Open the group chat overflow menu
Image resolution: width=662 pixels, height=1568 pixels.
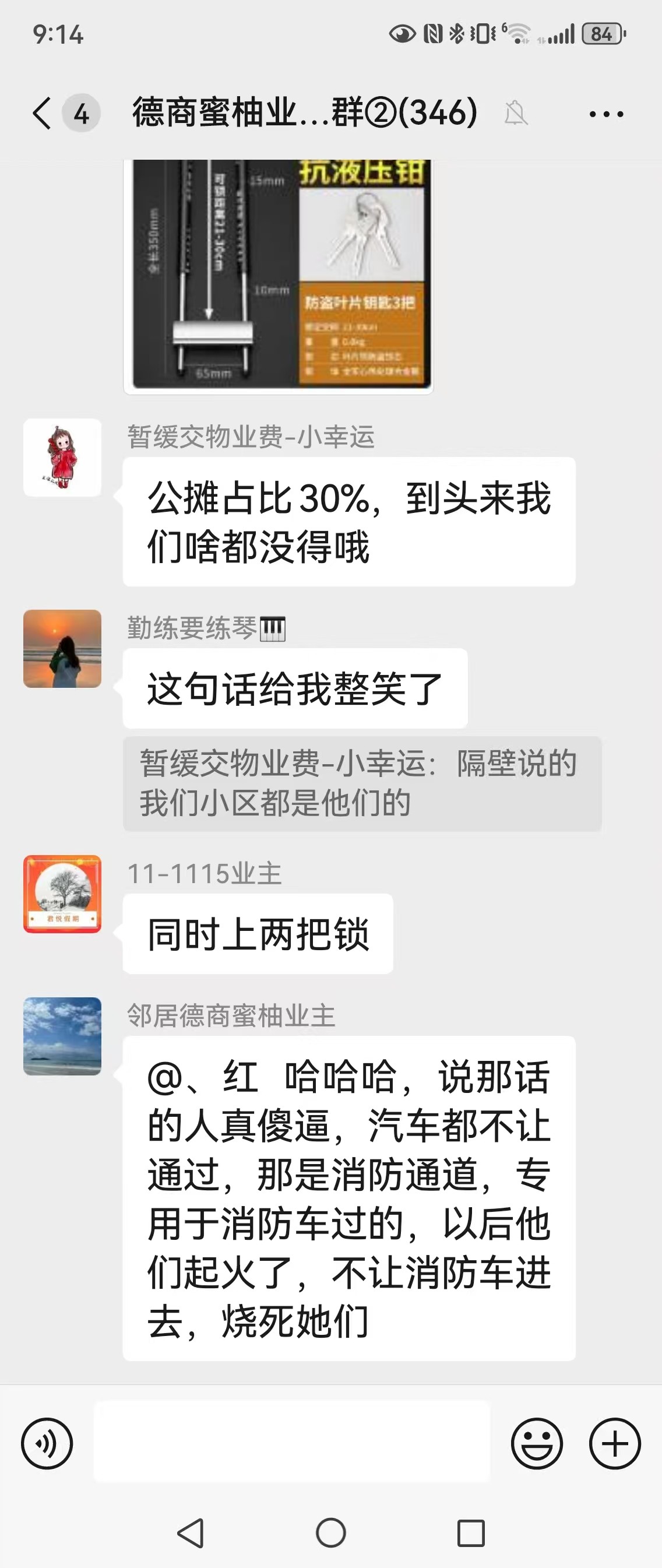coord(606,114)
